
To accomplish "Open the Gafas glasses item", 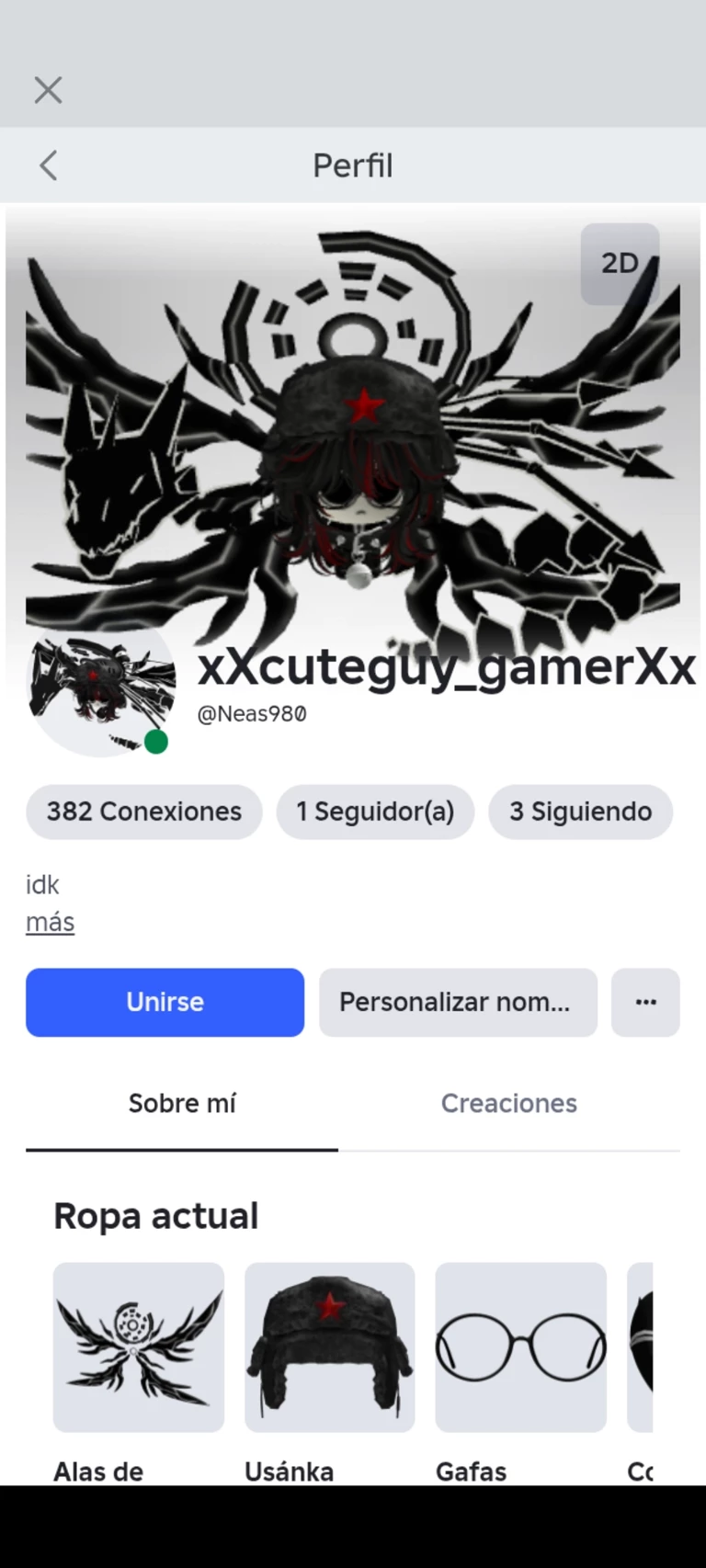I will [520, 1346].
